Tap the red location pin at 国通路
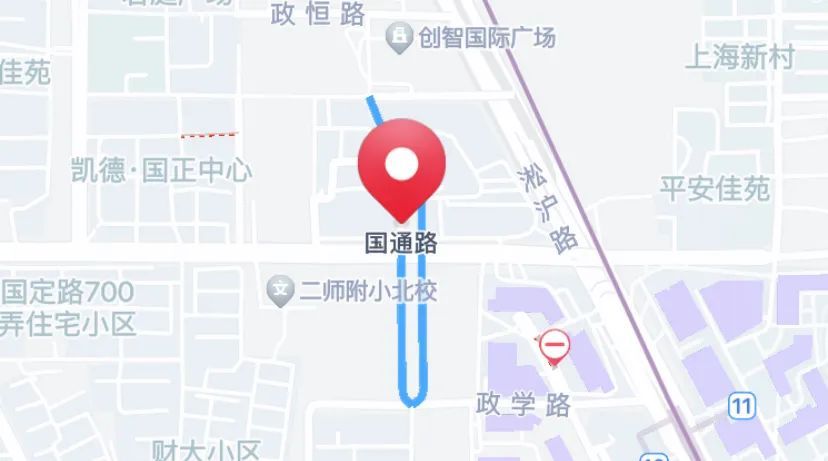This screenshot has width=828, height=461. (x=401, y=166)
